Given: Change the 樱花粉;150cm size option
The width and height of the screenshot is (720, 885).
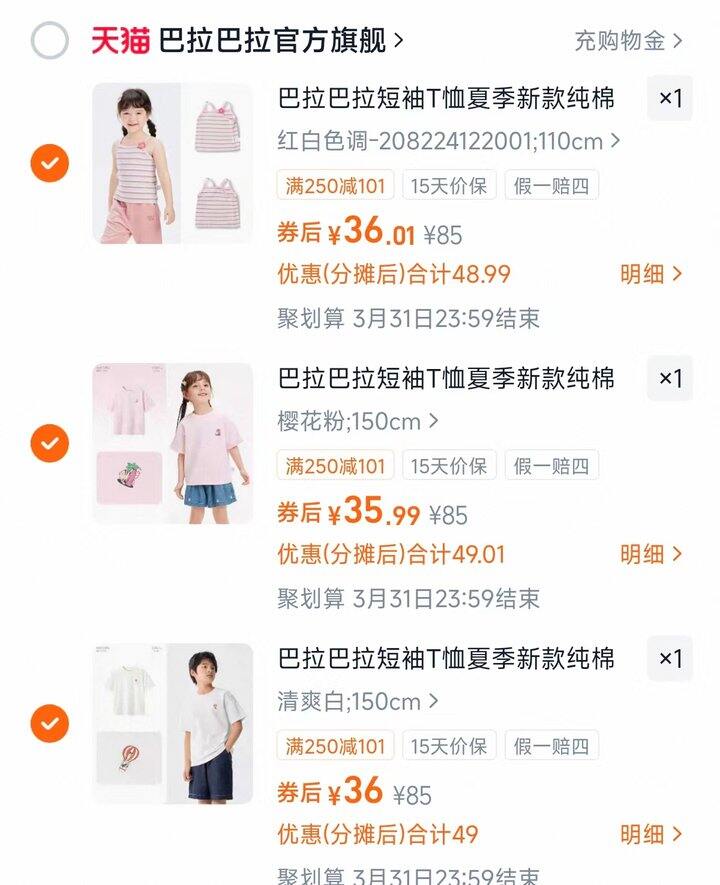Looking at the screenshot, I should (x=358, y=421).
